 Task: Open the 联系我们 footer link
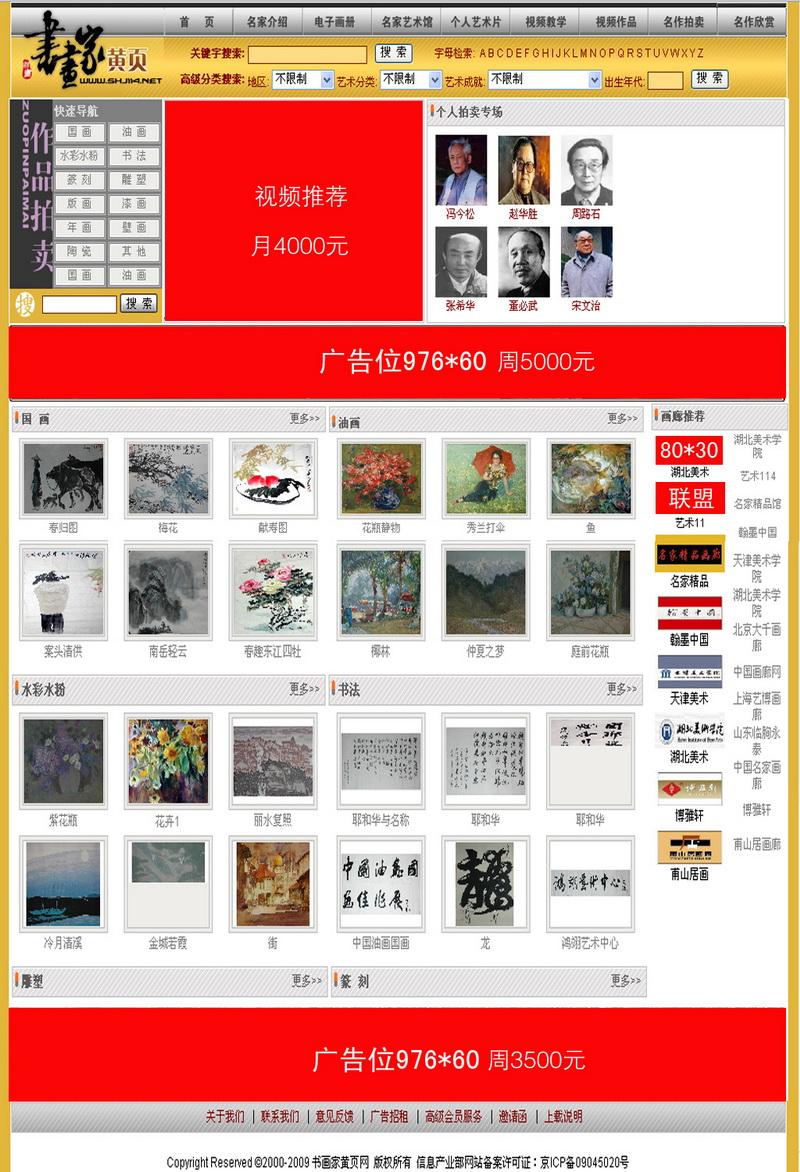(x=280, y=1117)
